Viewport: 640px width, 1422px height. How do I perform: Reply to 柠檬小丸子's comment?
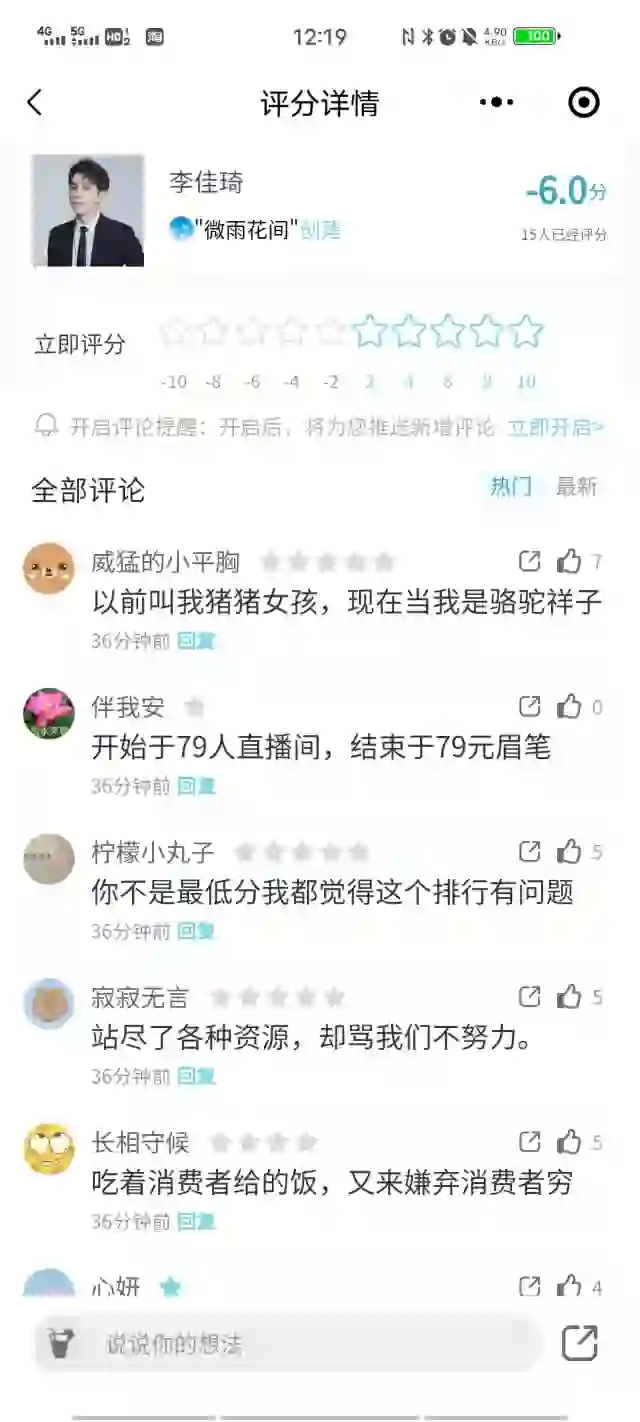point(196,931)
